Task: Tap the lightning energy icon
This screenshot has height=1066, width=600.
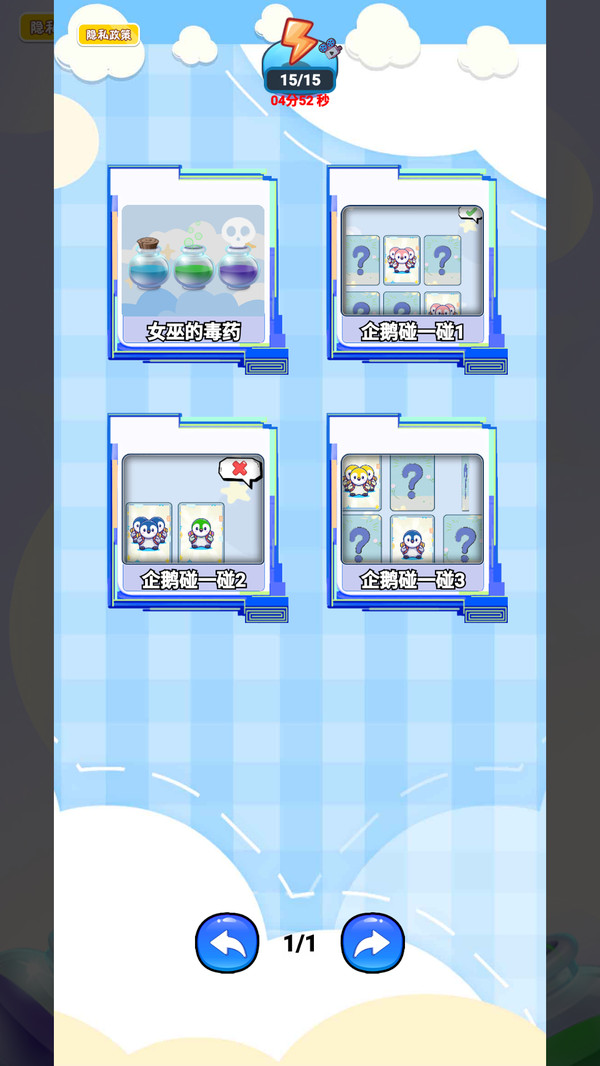Action: [298, 42]
